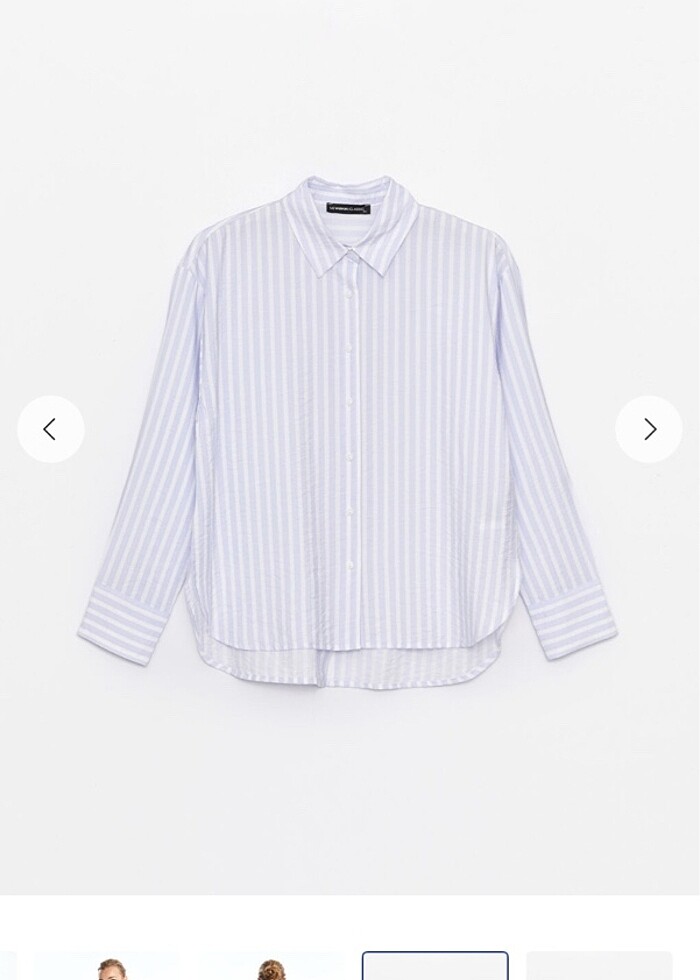This screenshot has width=700, height=980.
Task: Tap the currently highlighted gallery thumbnail
Action: click(x=435, y=967)
